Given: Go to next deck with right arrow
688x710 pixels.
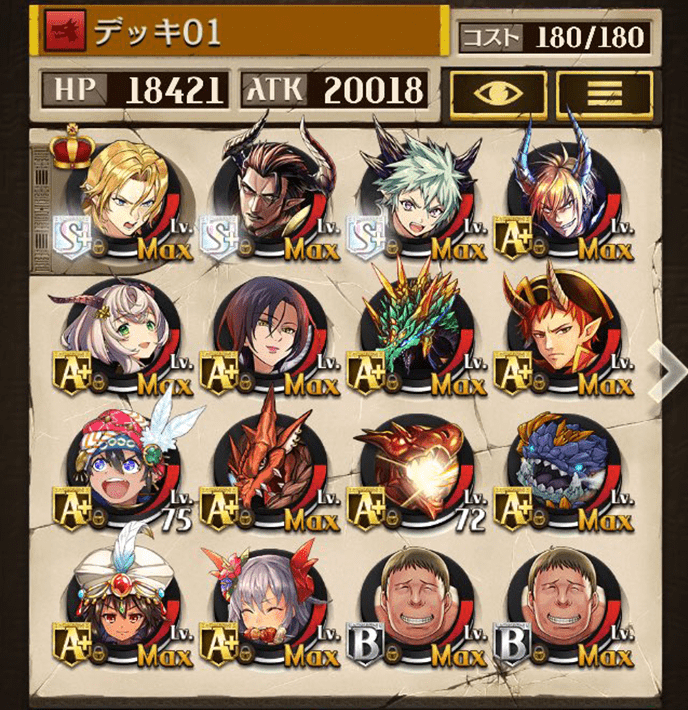Looking at the screenshot, I should [x=667, y=366].
